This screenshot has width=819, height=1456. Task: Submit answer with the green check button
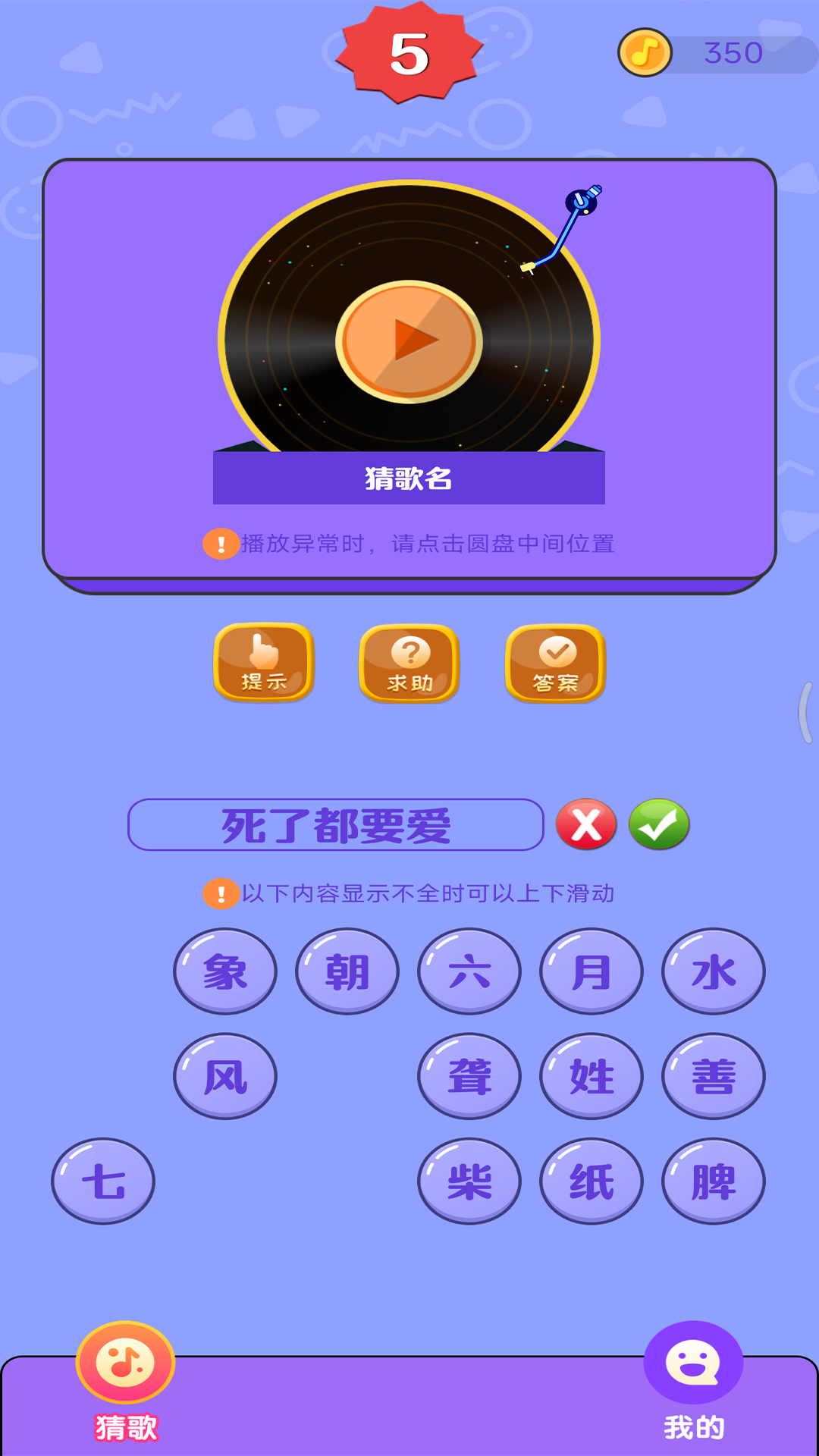click(x=658, y=825)
